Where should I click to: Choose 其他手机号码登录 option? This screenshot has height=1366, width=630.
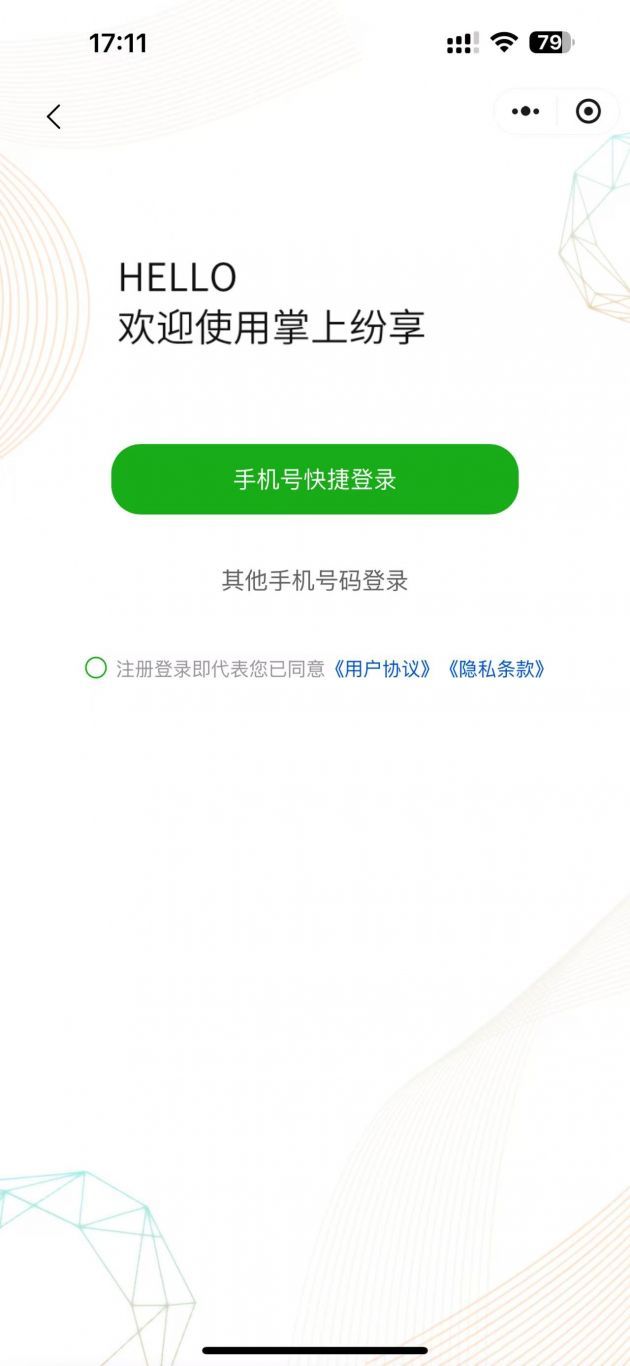pyautogui.click(x=315, y=581)
